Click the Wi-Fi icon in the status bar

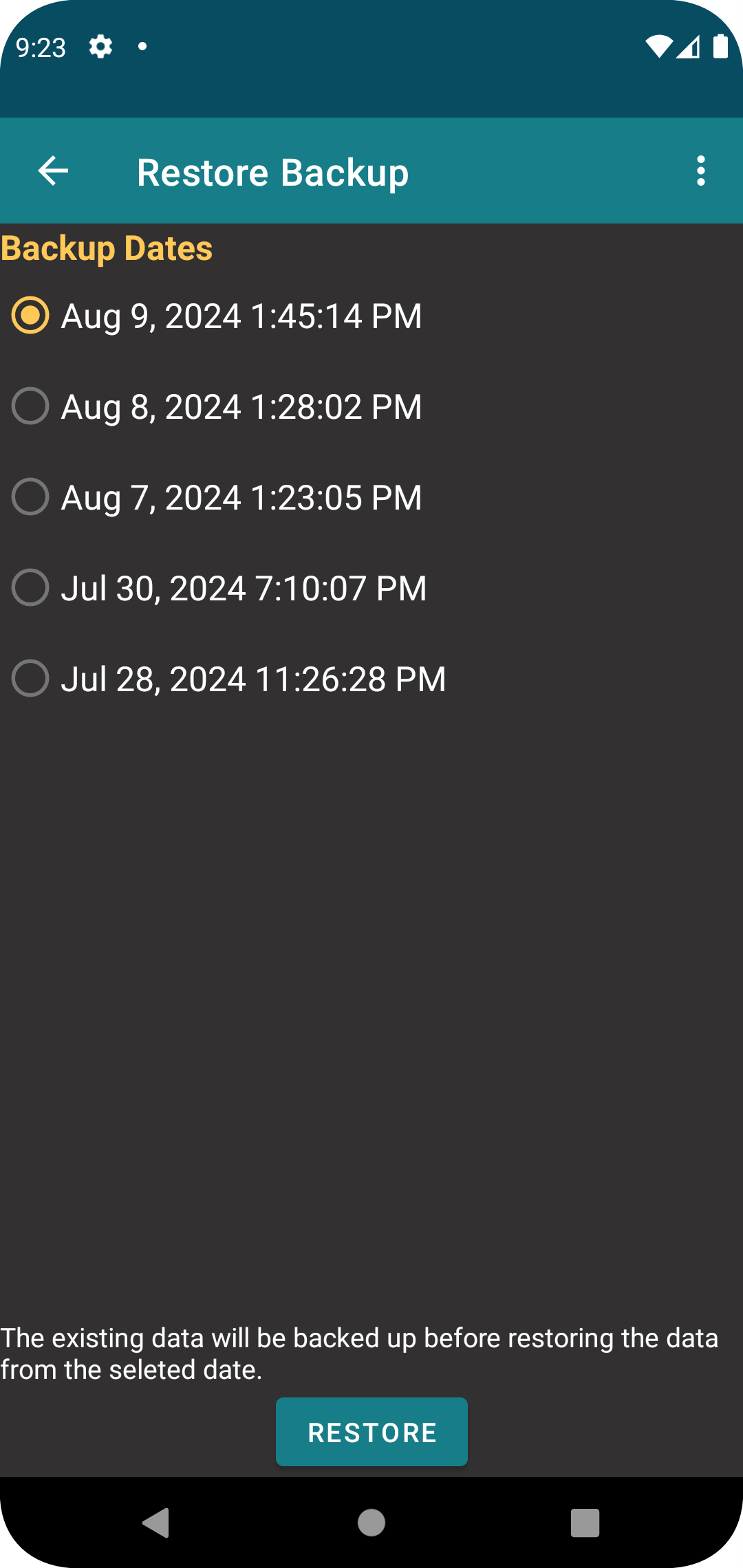[x=658, y=47]
